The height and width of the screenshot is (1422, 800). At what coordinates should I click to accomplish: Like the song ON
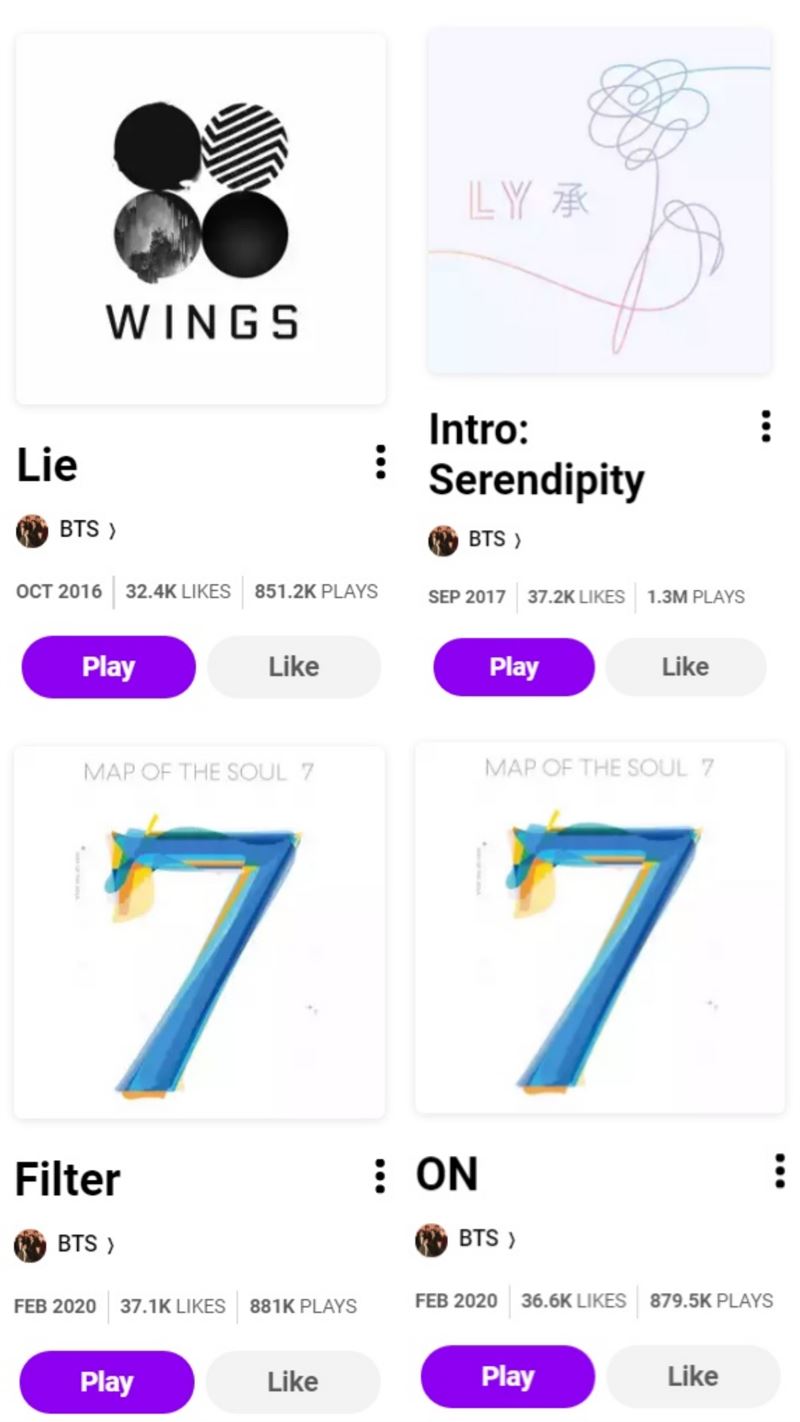pyautogui.click(x=693, y=1376)
